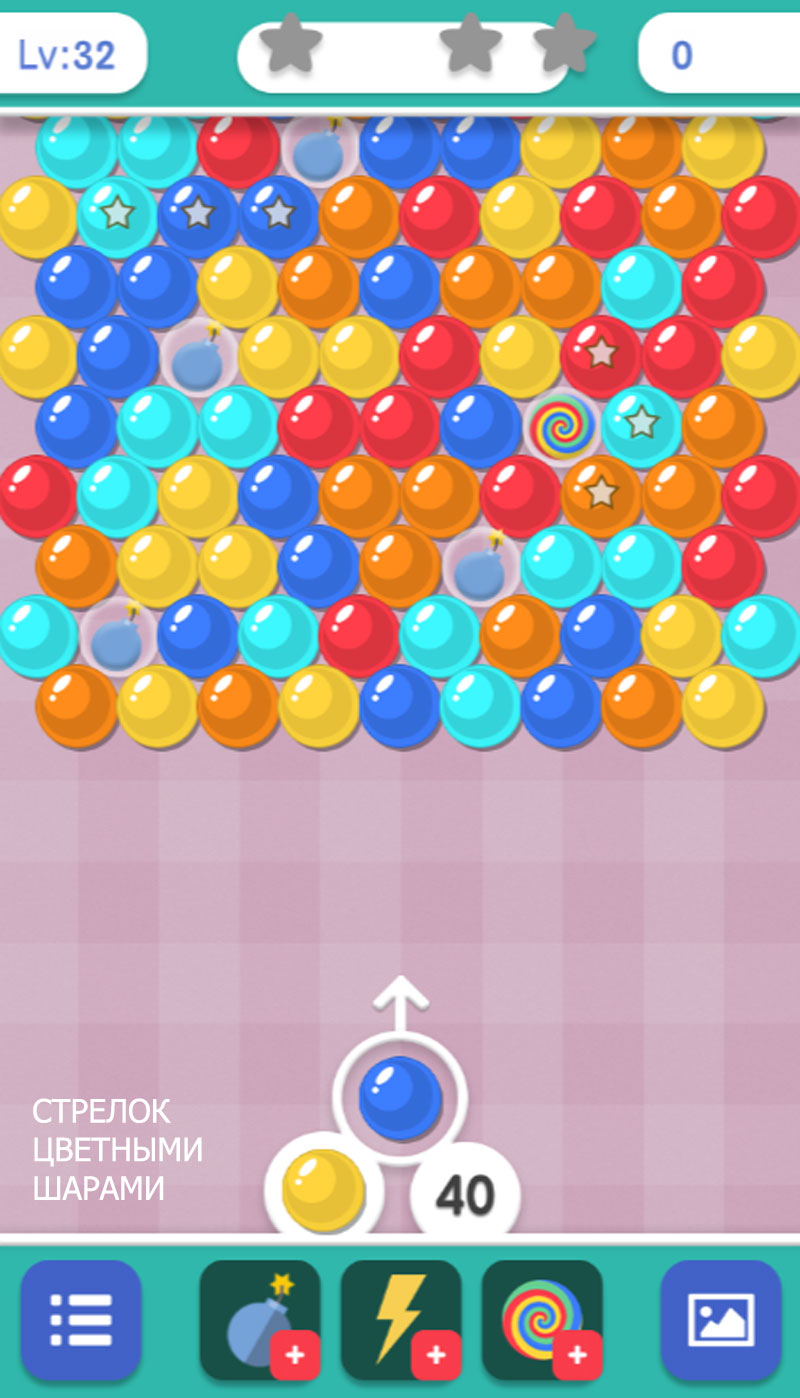800x1398 pixels.
Task: Open the picture gallery button
Action: (x=721, y=1319)
